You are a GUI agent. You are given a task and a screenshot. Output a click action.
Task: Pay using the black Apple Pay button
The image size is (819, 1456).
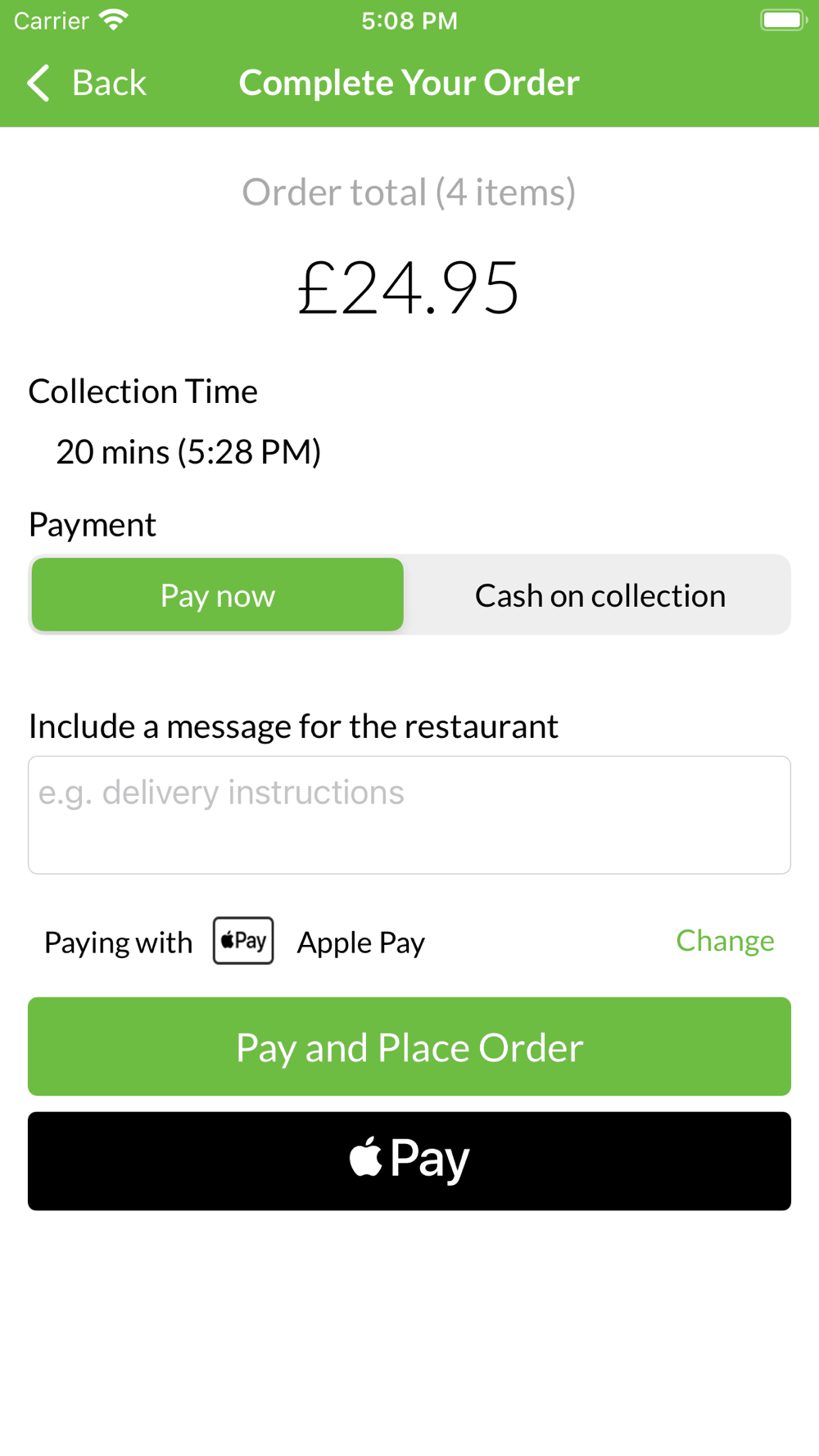tap(409, 1161)
